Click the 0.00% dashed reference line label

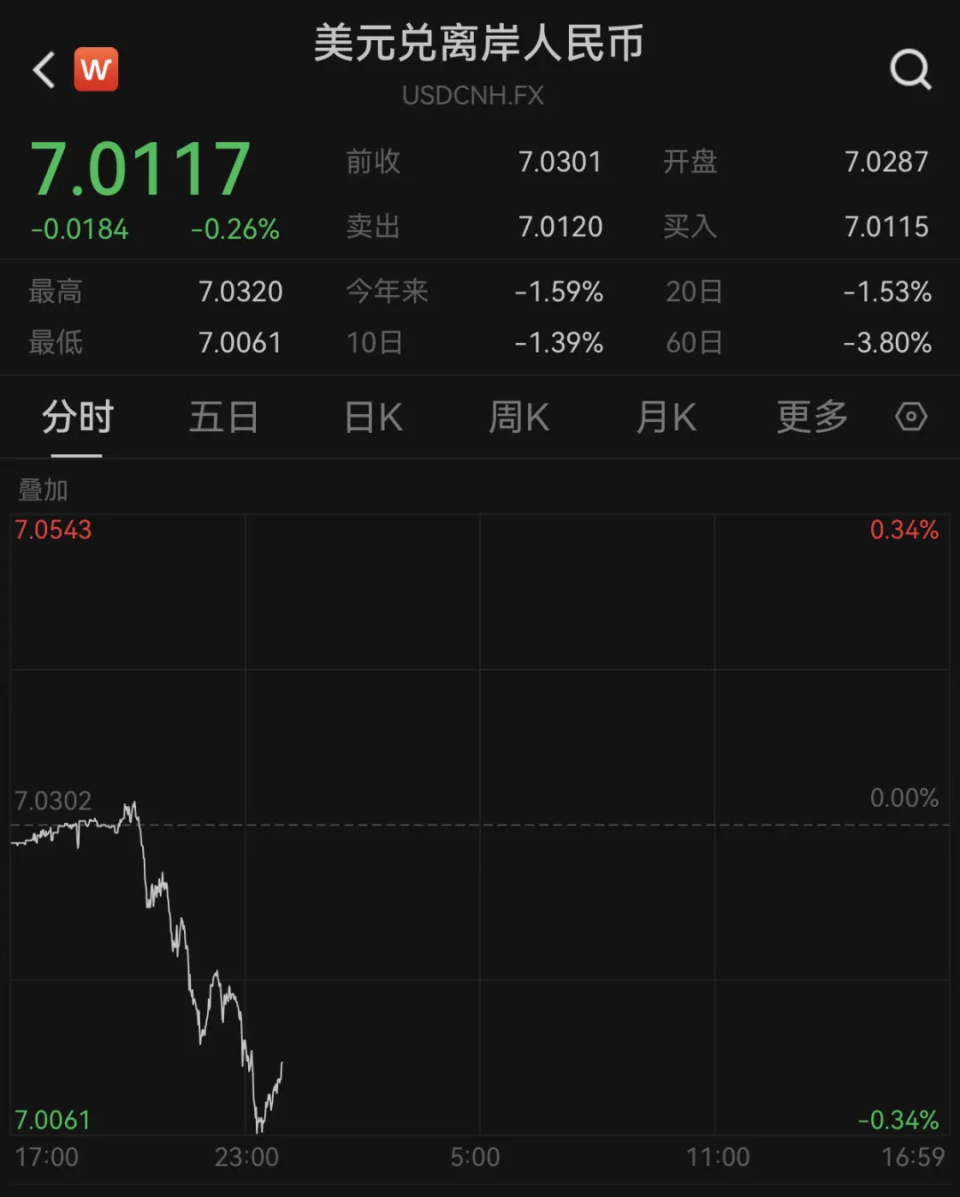905,798
